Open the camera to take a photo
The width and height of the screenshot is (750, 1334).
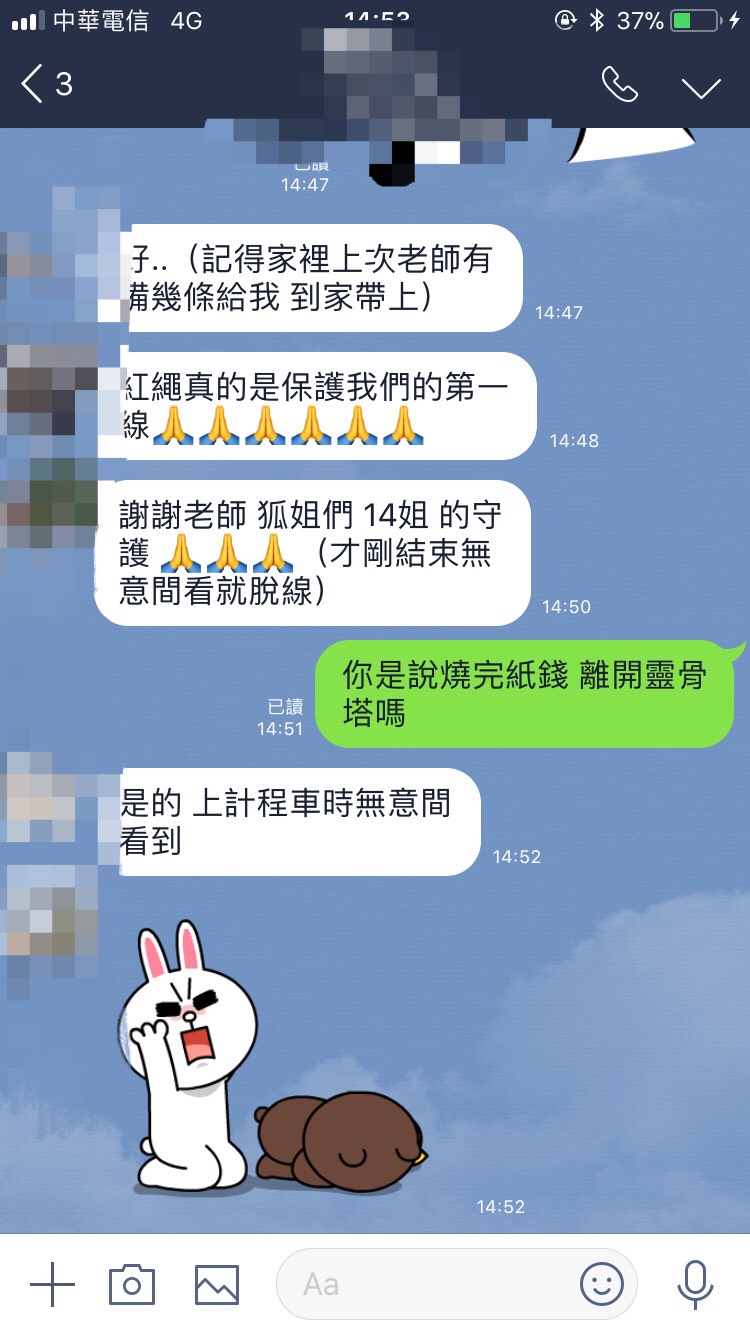(x=132, y=1284)
